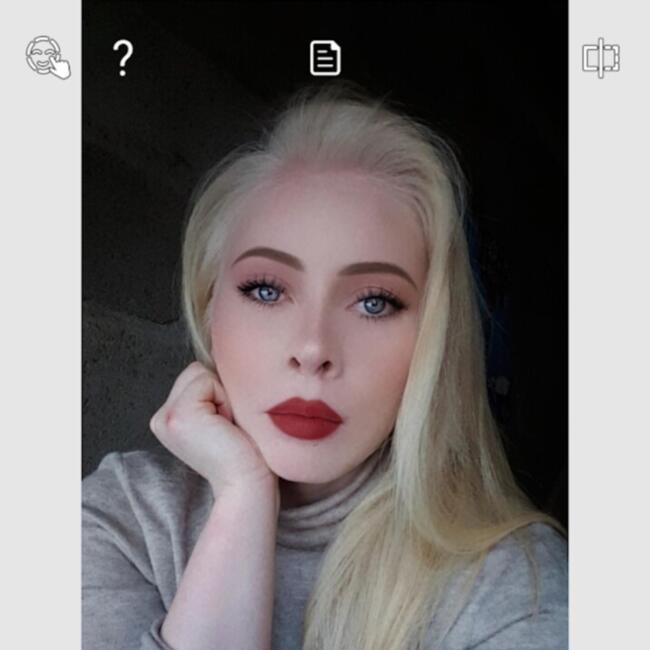Toggle the before/after compare icon
This screenshot has width=650, height=650.
601,58
